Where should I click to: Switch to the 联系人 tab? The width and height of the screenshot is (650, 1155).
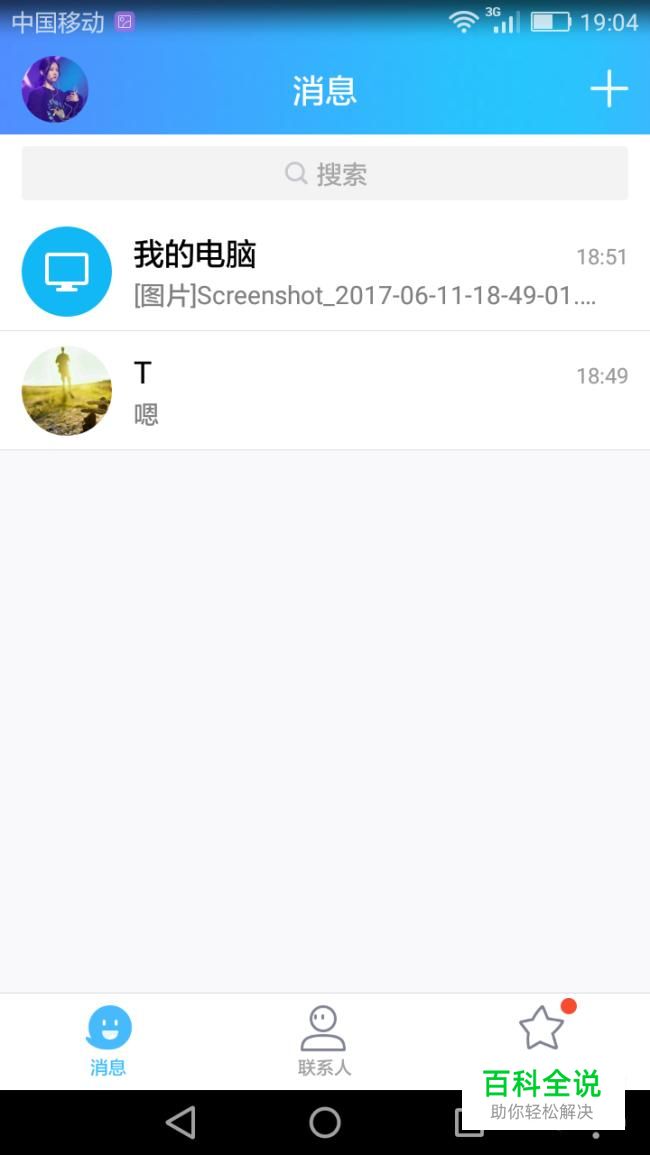[x=324, y=1040]
